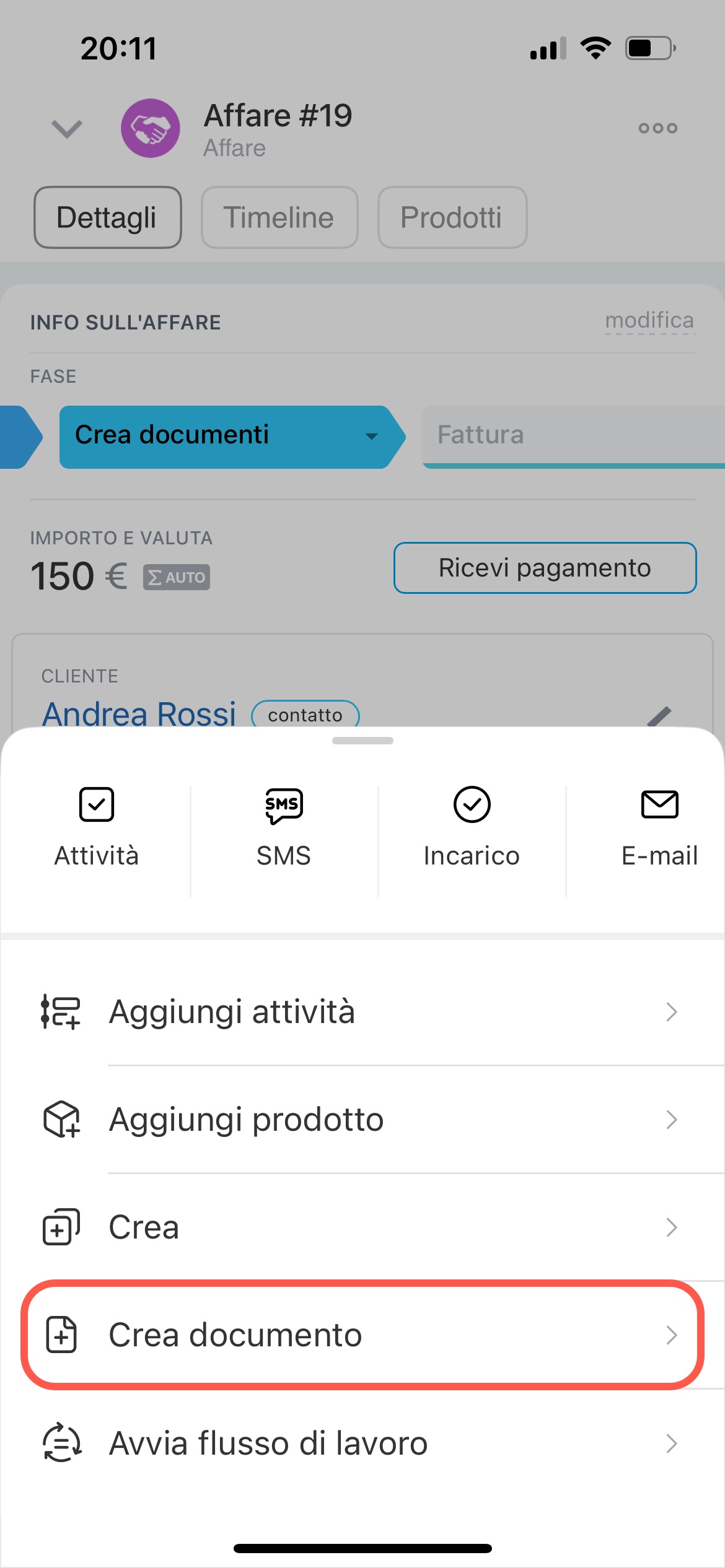Open client Andrea Rossi
Viewport: 725px width, 1568px height.
[139, 714]
